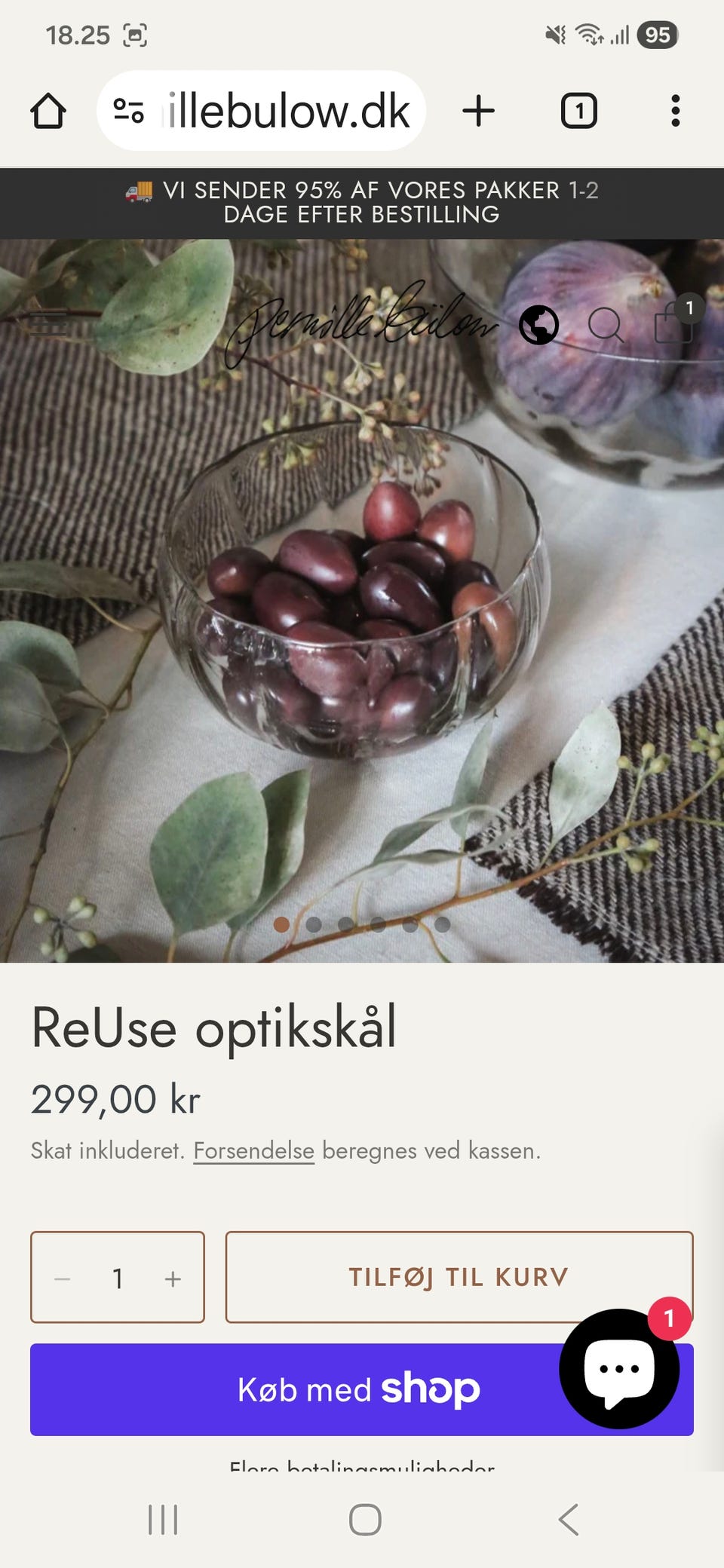This screenshot has height=1568, width=724.
Task: Open the shopping cart bag icon
Action: point(672,324)
